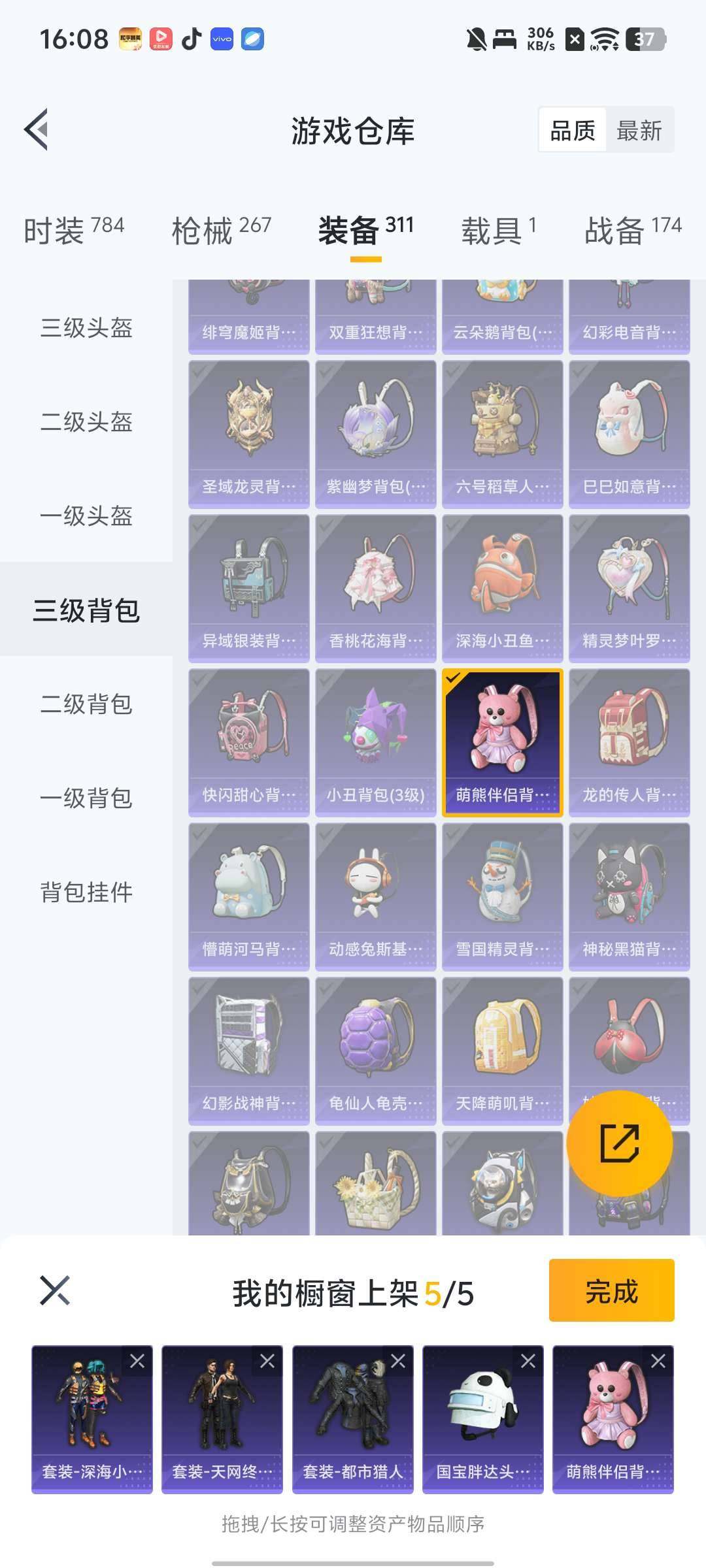Sort items by 最新
The width and height of the screenshot is (706, 1568).
pos(641,130)
